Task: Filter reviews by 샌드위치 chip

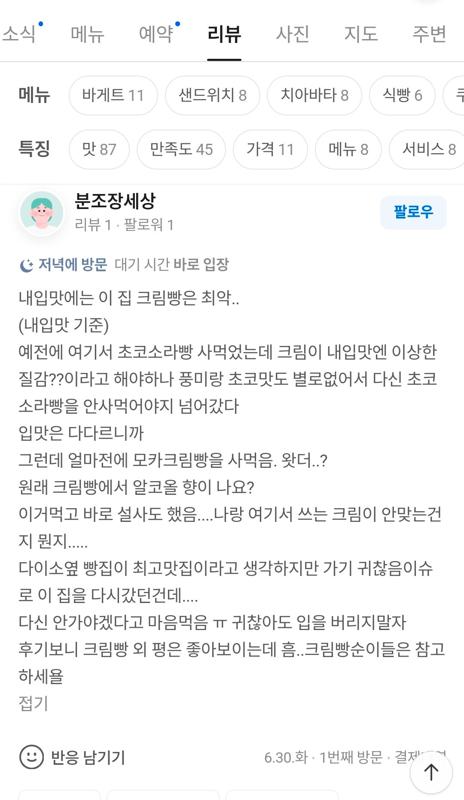Action: tap(212, 95)
